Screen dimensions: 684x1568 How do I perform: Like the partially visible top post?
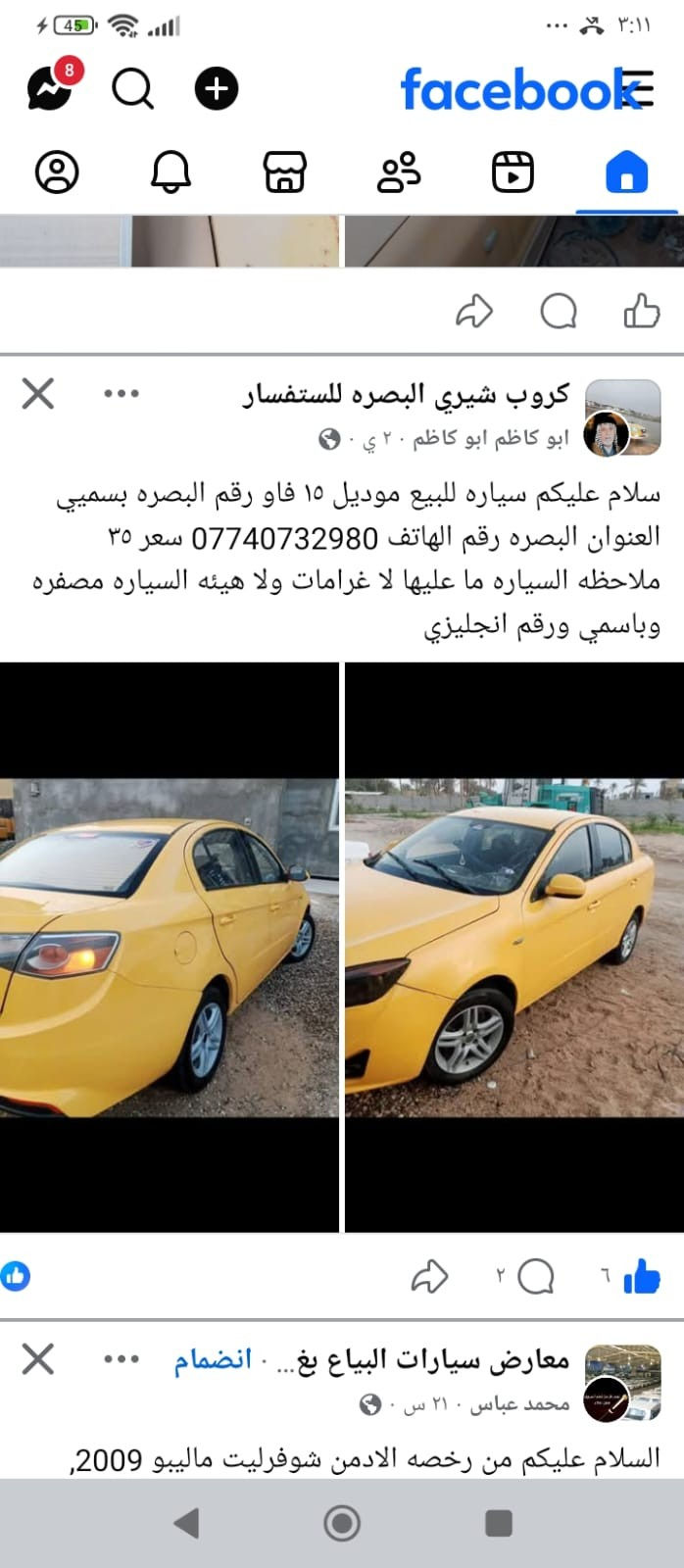point(642,312)
